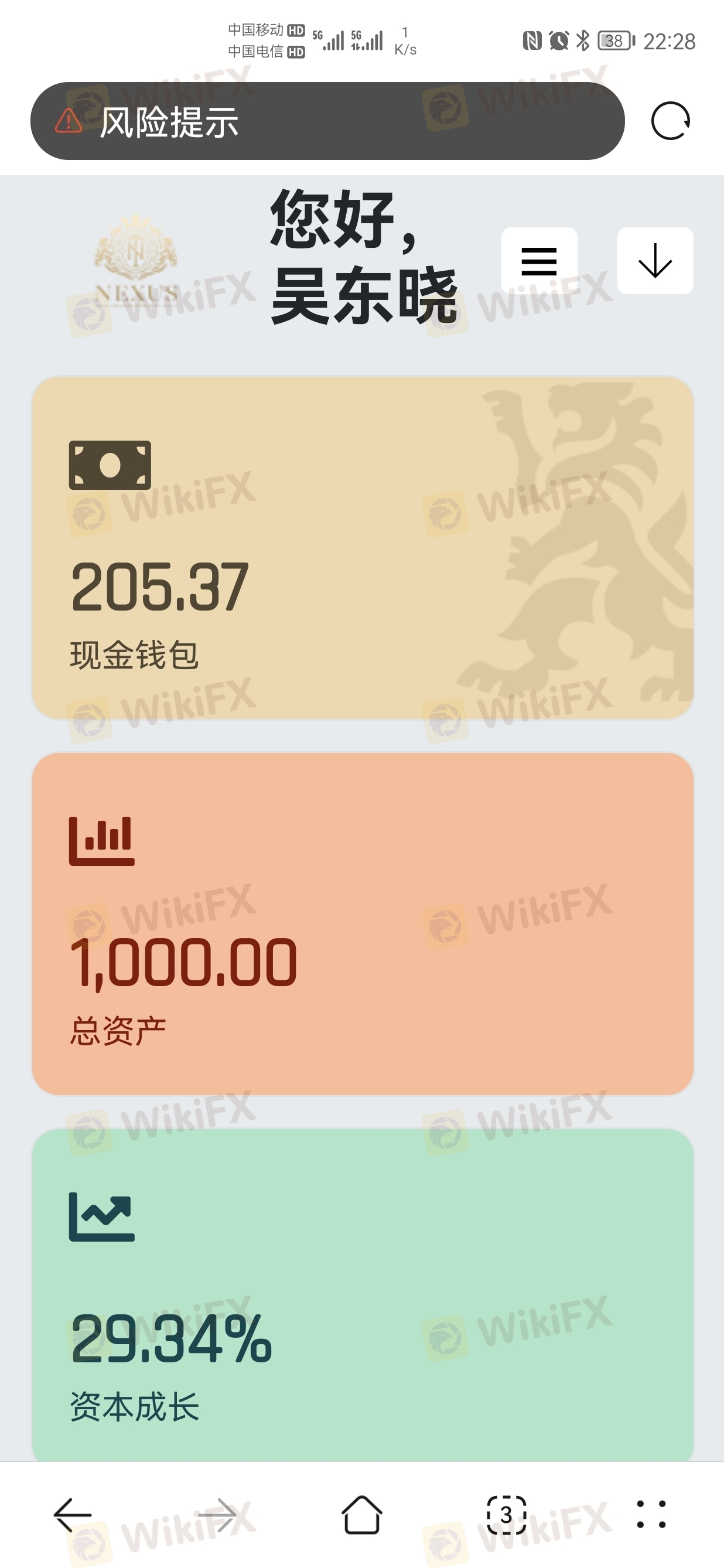Open the browser's four-dot menu

click(x=651, y=1515)
